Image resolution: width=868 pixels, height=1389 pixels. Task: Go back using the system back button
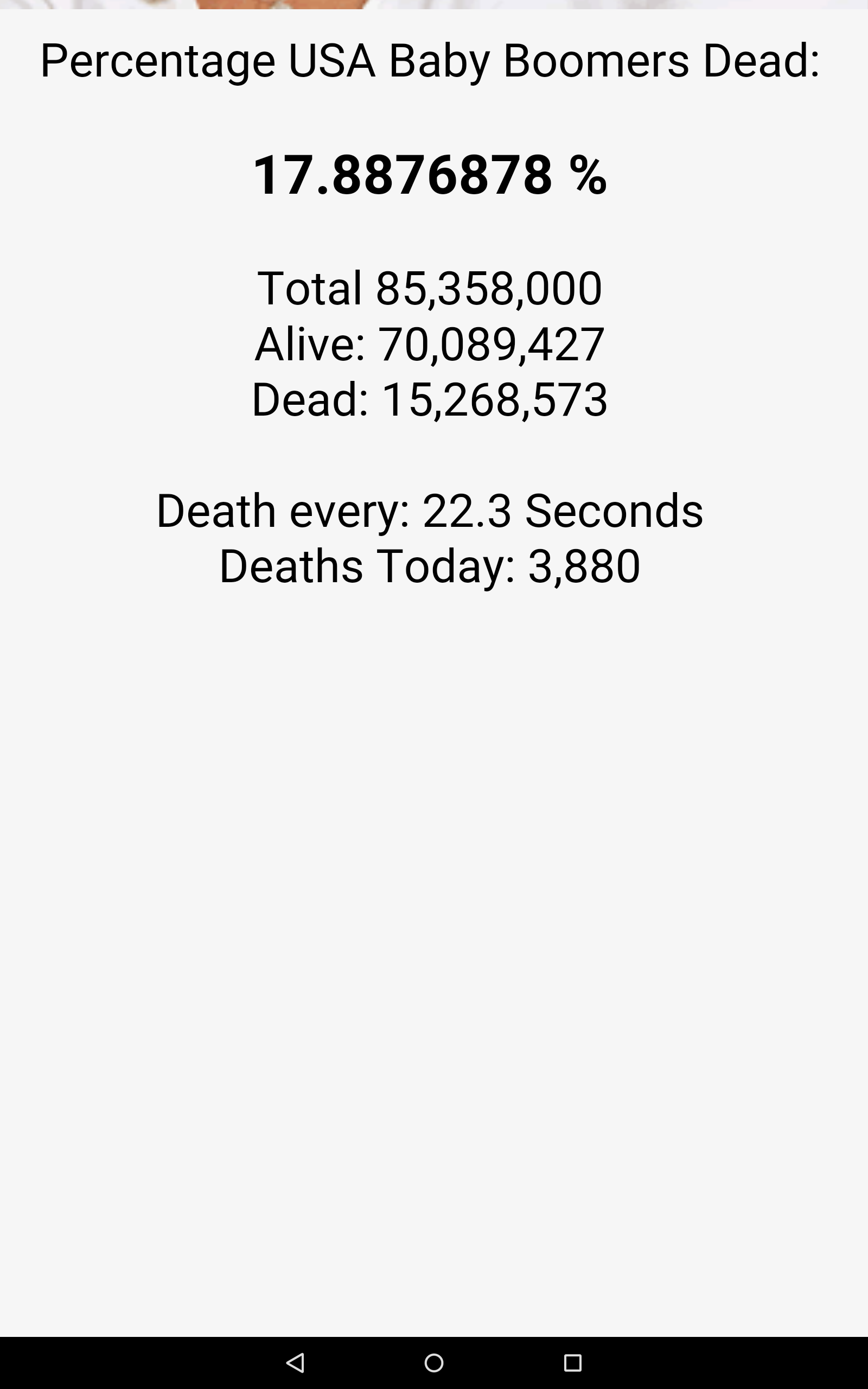(295, 1362)
